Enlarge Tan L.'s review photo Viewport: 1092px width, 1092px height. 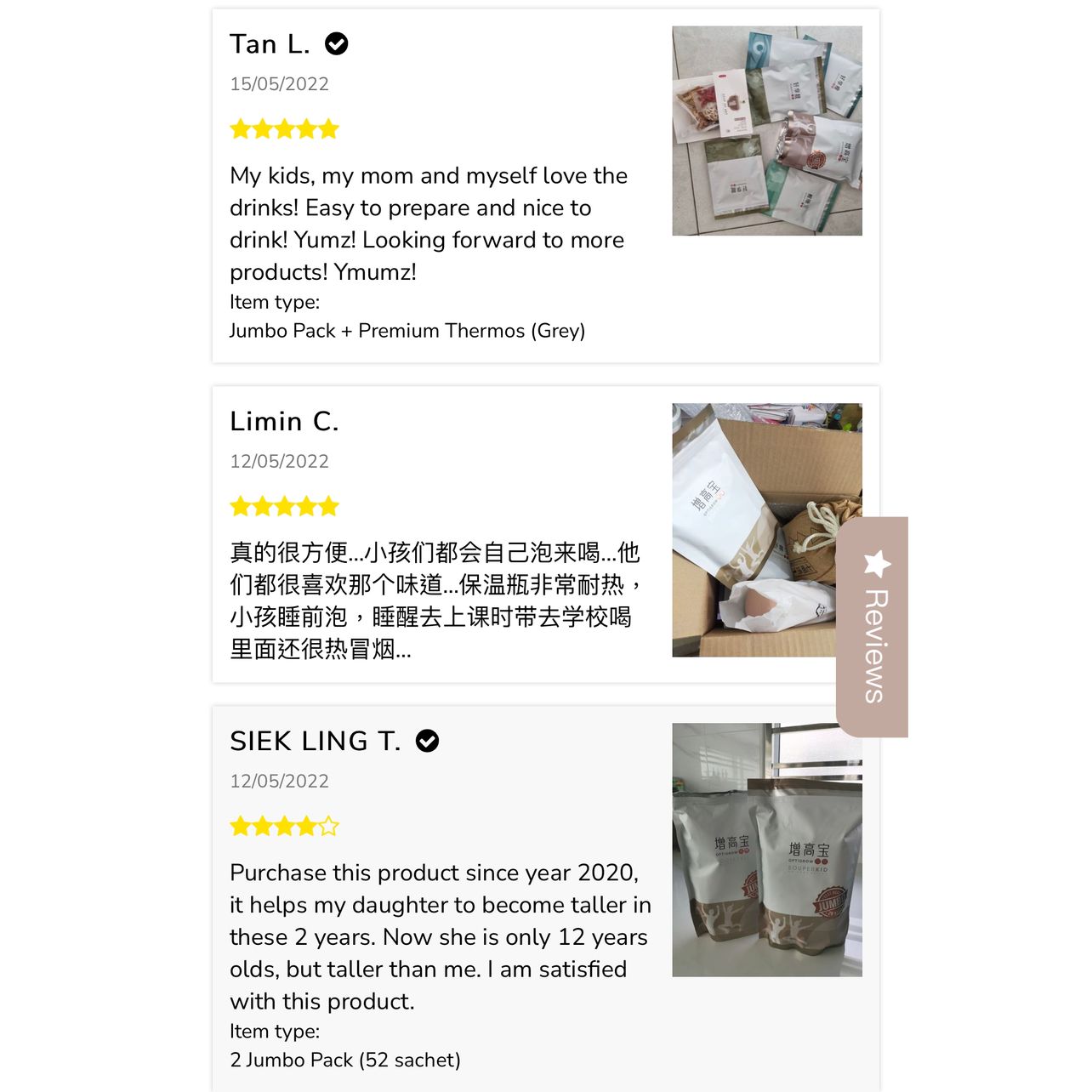pyautogui.click(x=767, y=131)
